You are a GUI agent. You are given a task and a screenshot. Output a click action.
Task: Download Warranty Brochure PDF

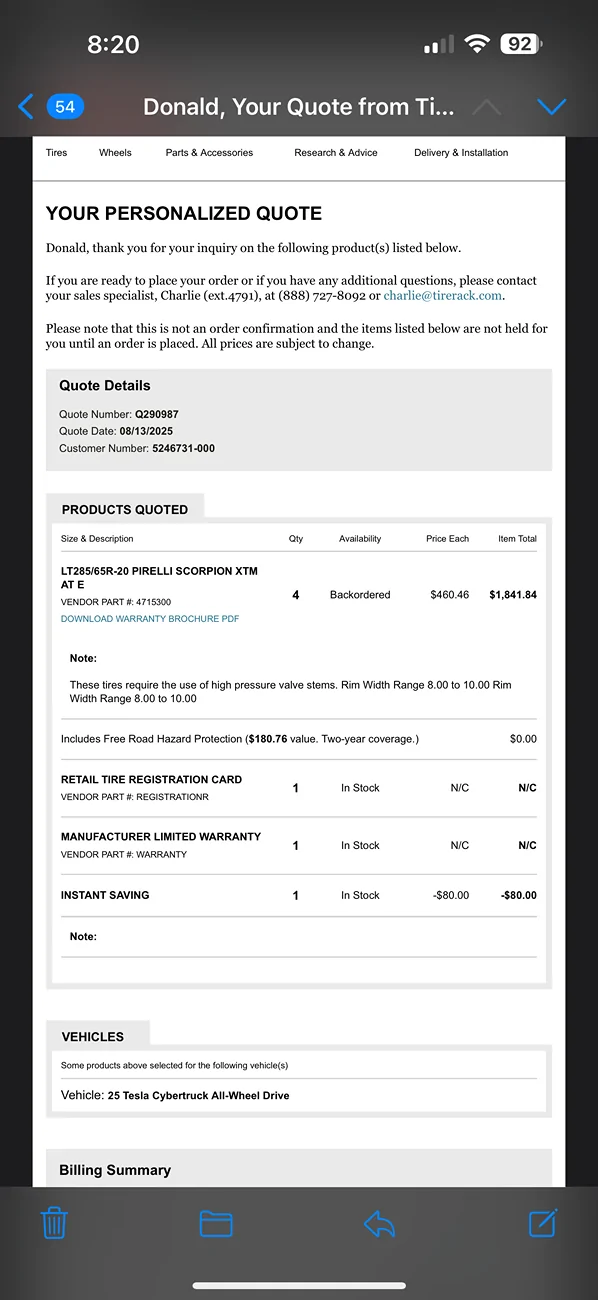click(x=150, y=619)
